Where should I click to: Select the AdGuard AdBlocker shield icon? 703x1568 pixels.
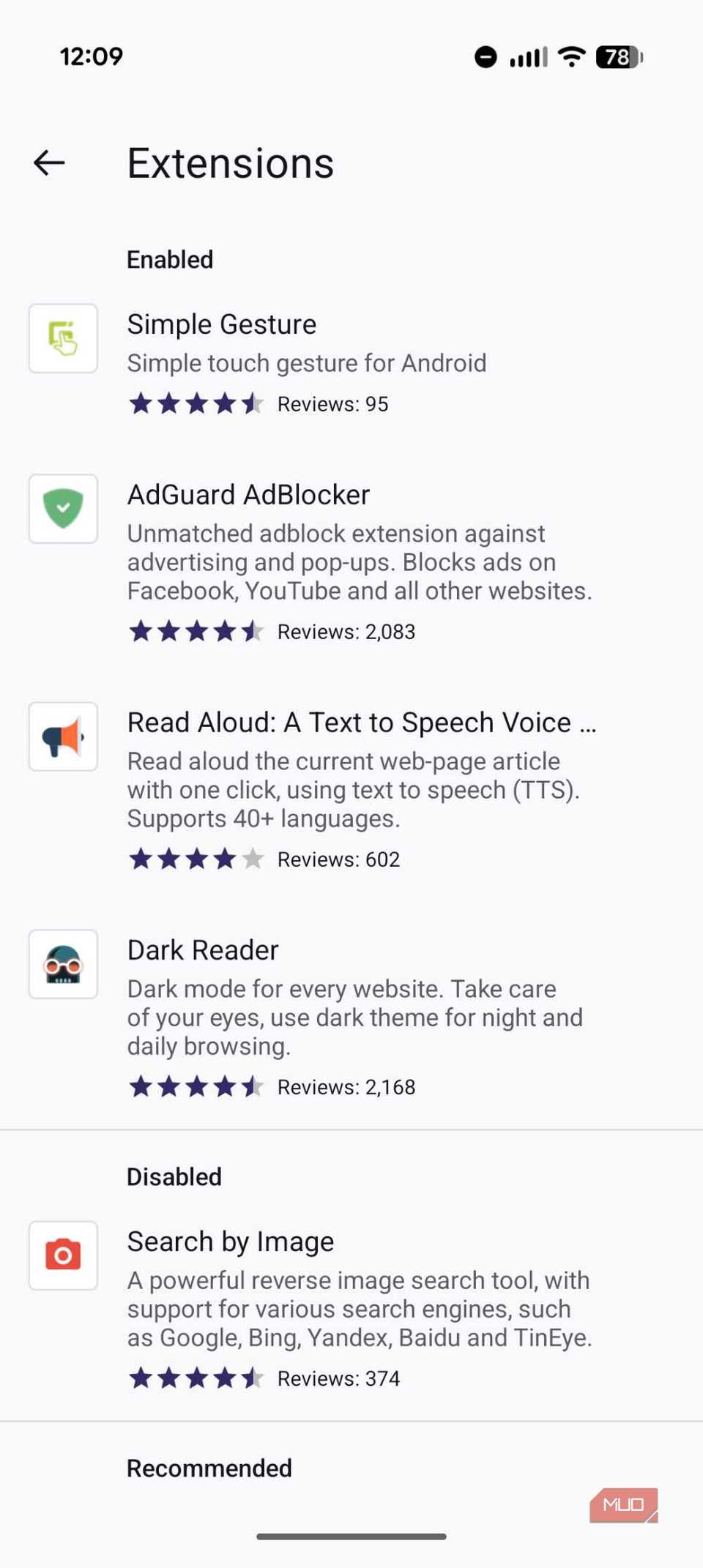63,510
